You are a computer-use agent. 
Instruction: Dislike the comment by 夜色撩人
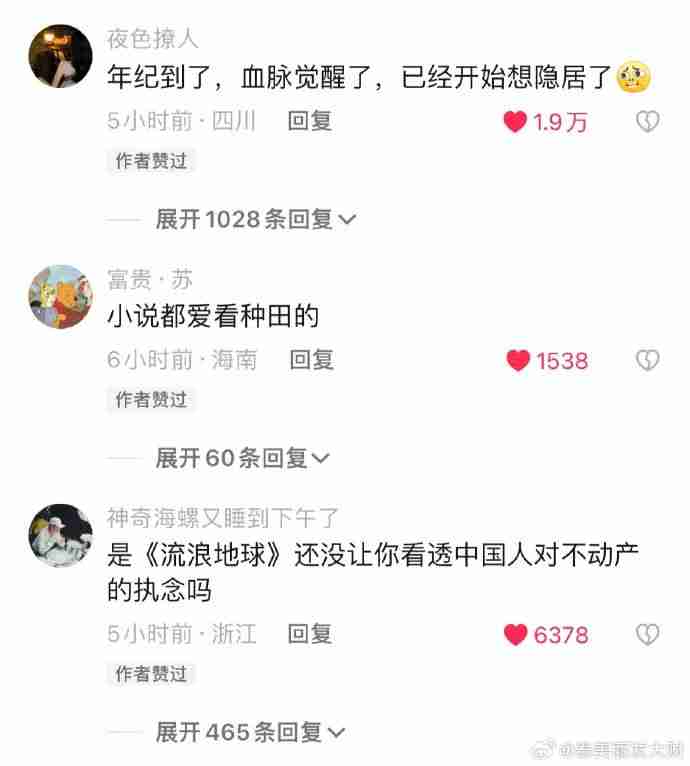pos(648,122)
